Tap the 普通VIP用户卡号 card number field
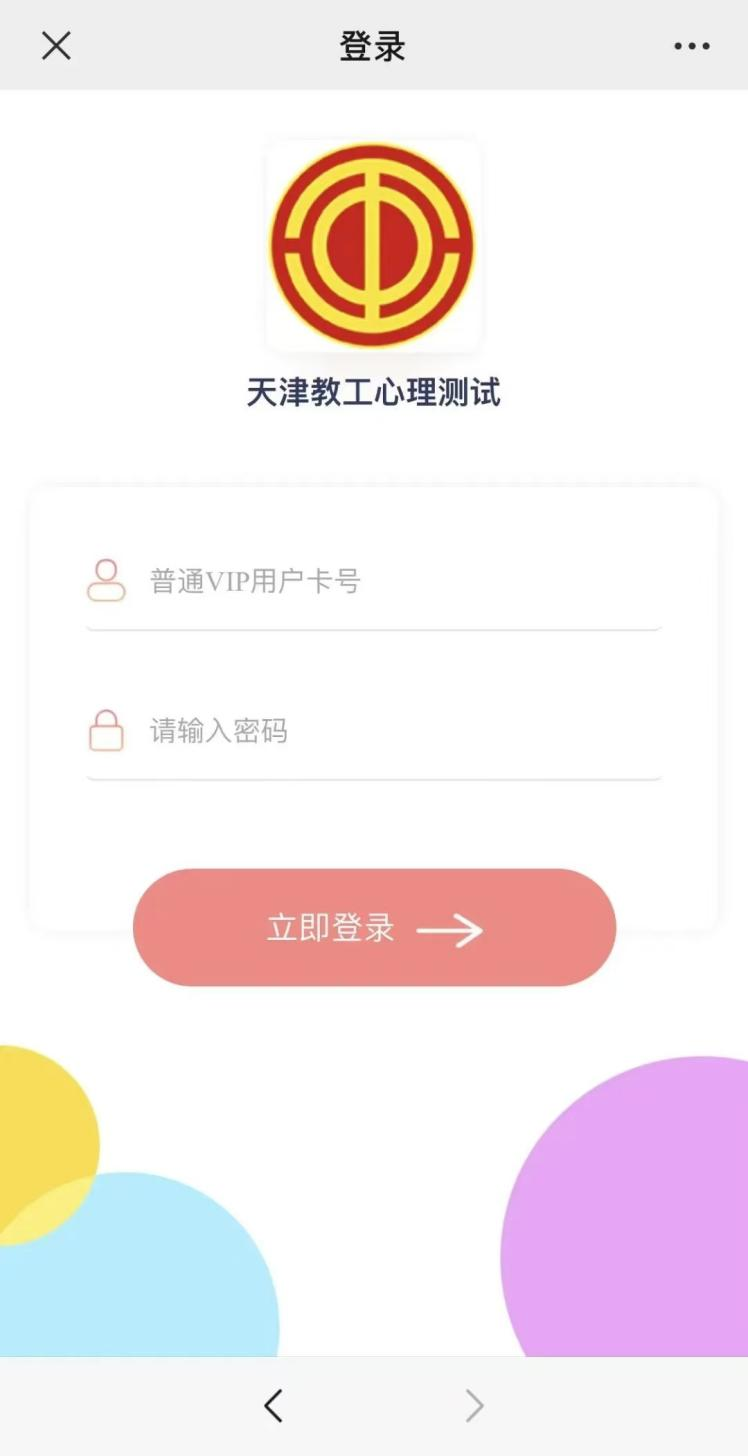 pos(374,581)
